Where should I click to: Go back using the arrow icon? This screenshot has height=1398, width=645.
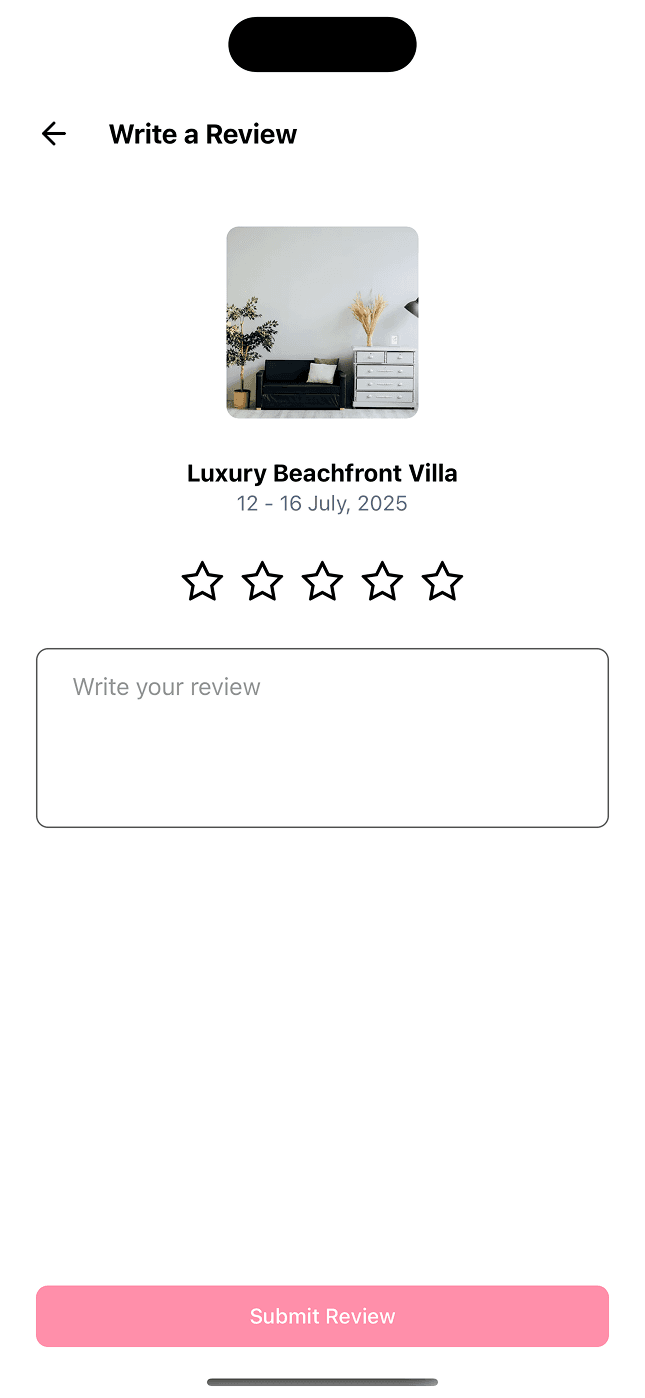coord(53,134)
